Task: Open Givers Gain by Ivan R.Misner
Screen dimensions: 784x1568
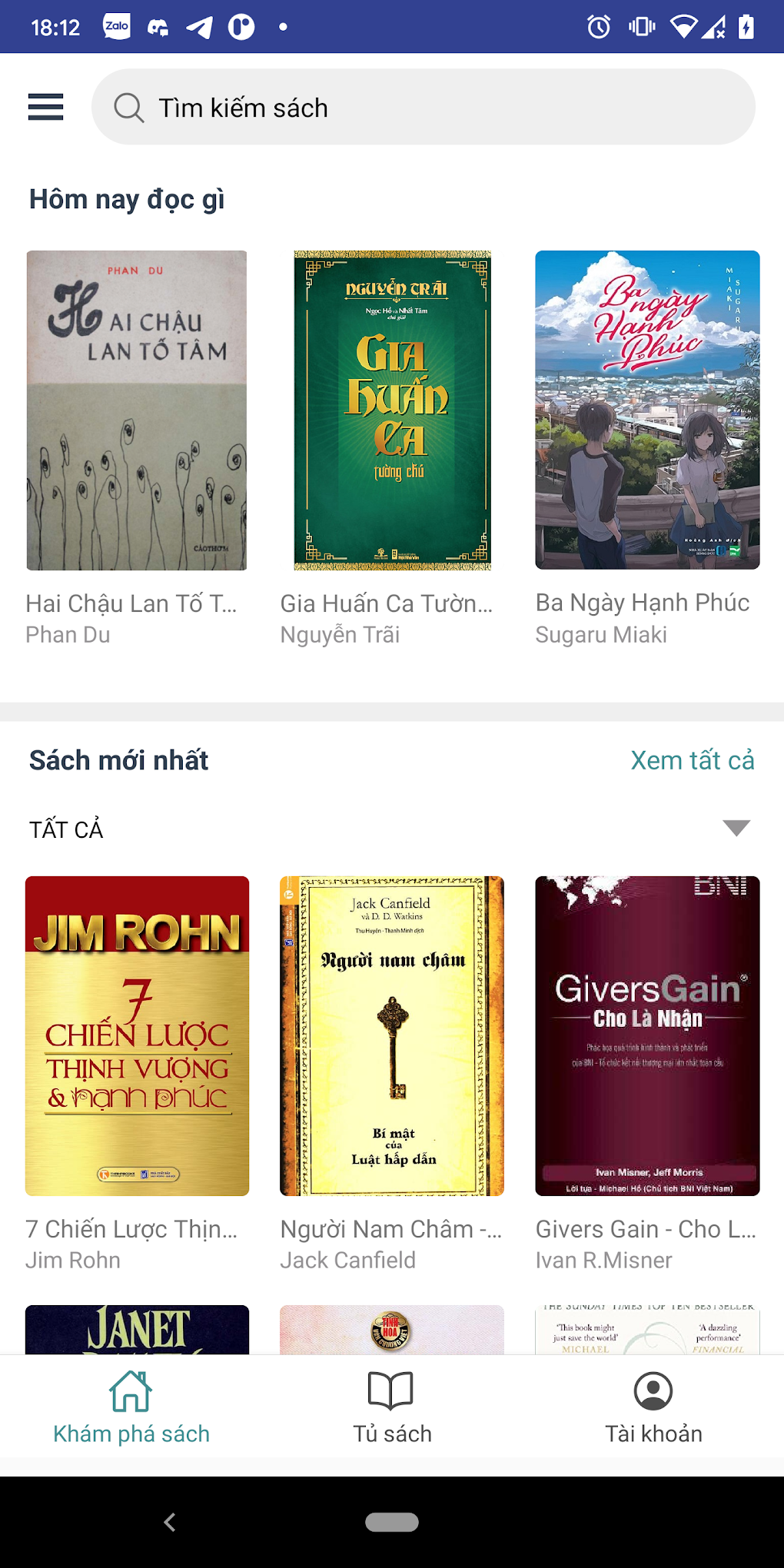Action: click(647, 1035)
